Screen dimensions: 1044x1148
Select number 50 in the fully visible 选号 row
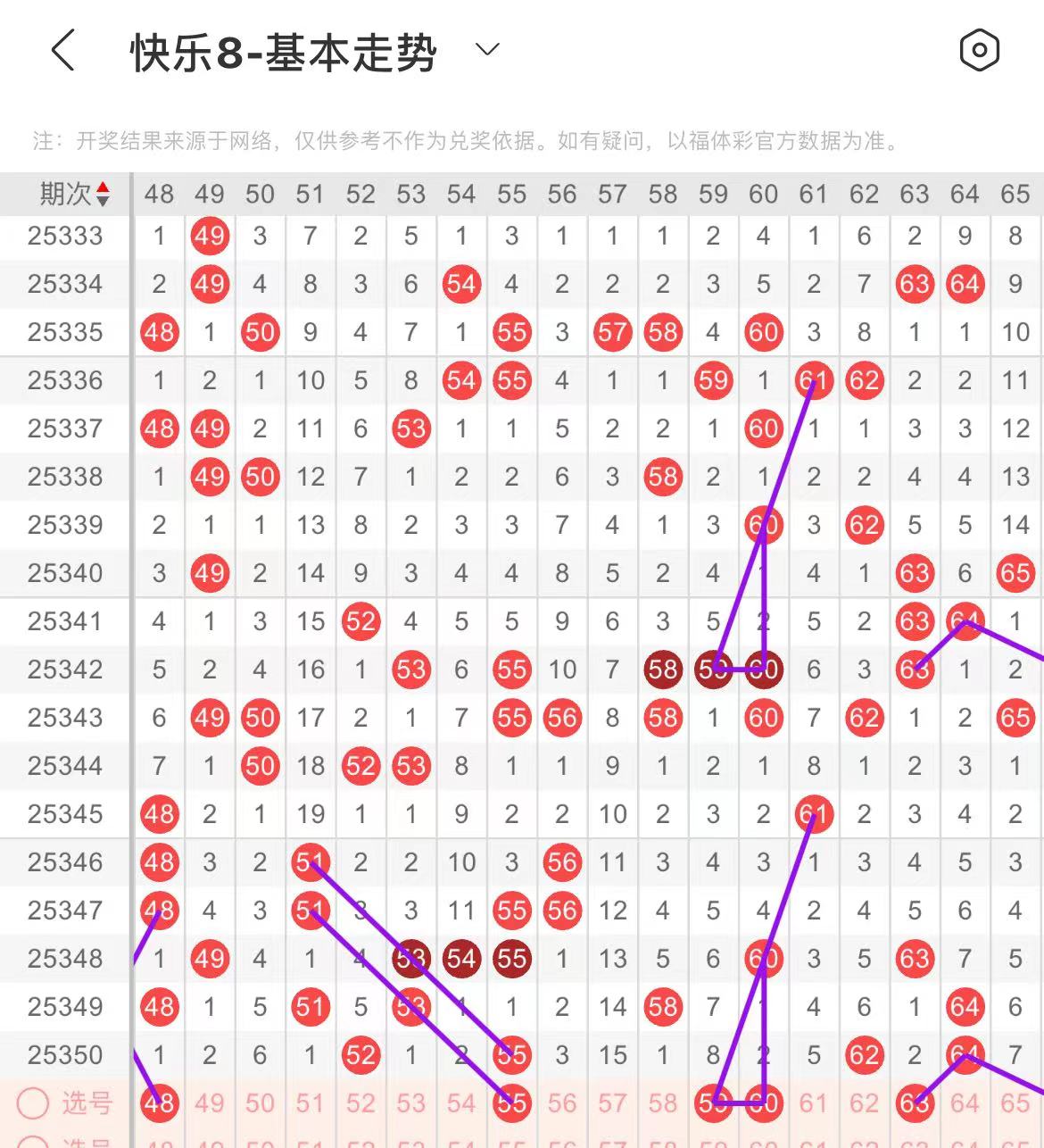[260, 1103]
